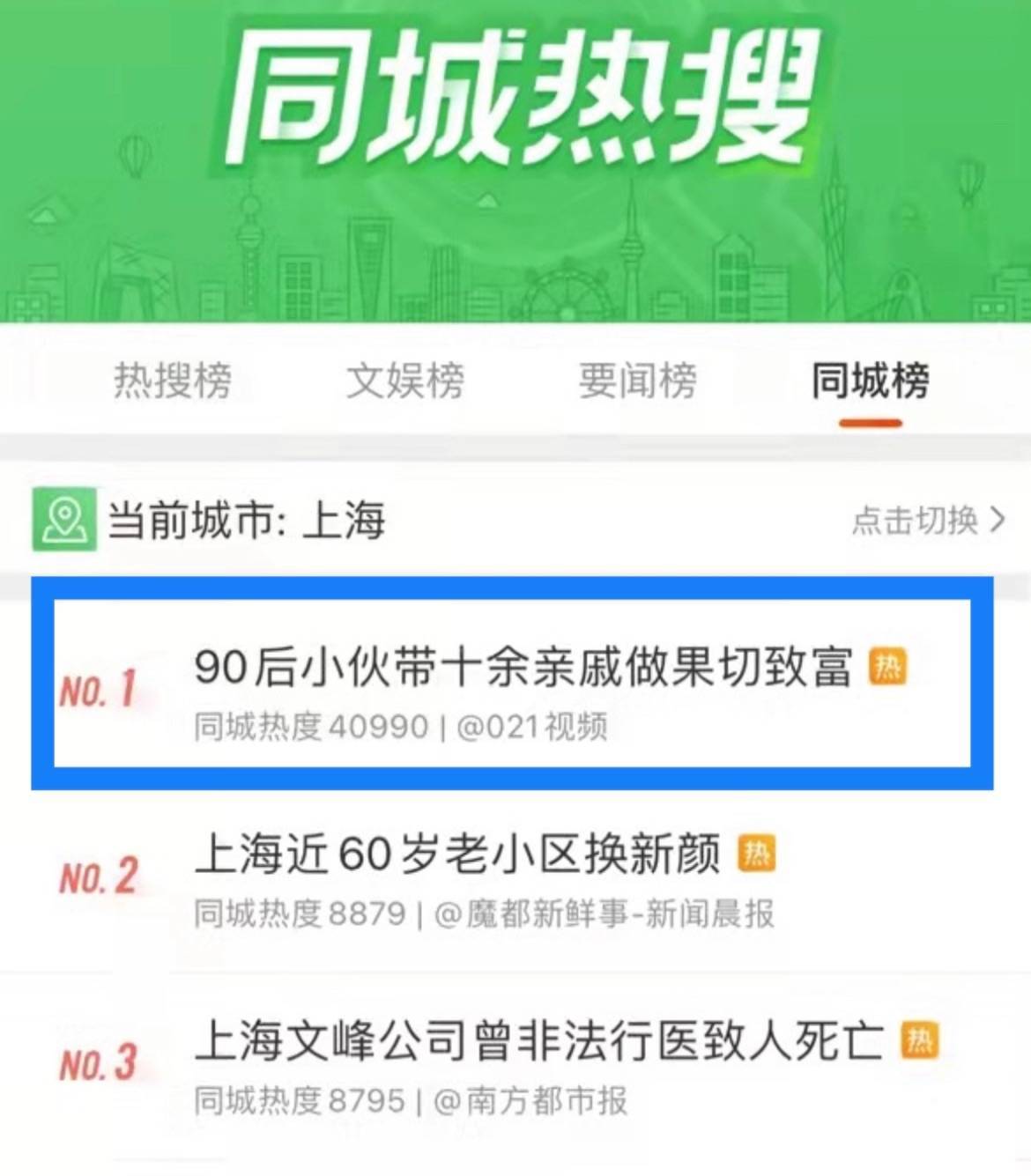Screen dimensions: 1031x1176
Task: Select the 同城榜 tab
Action: (870, 381)
